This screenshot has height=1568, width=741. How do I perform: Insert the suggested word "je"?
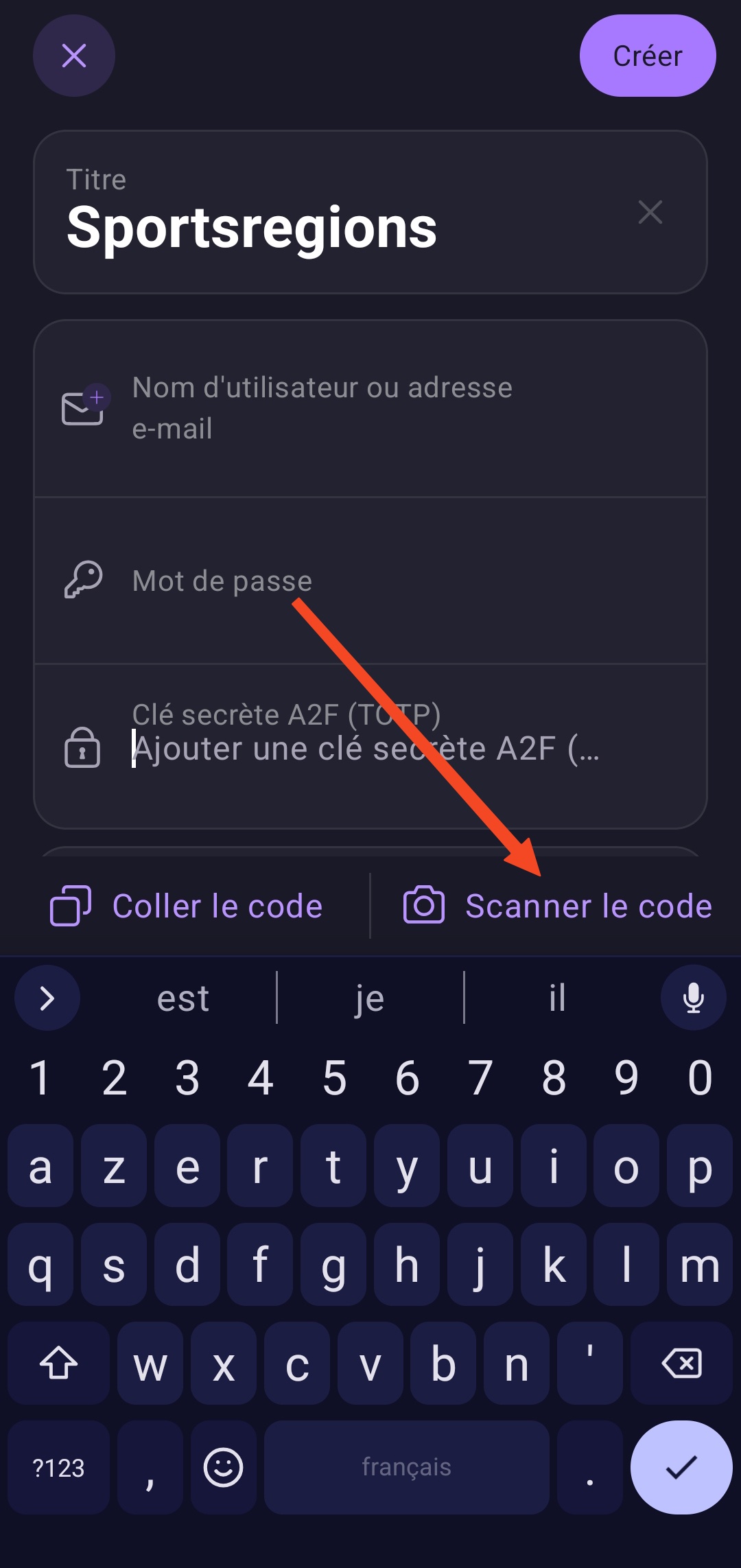(x=370, y=998)
